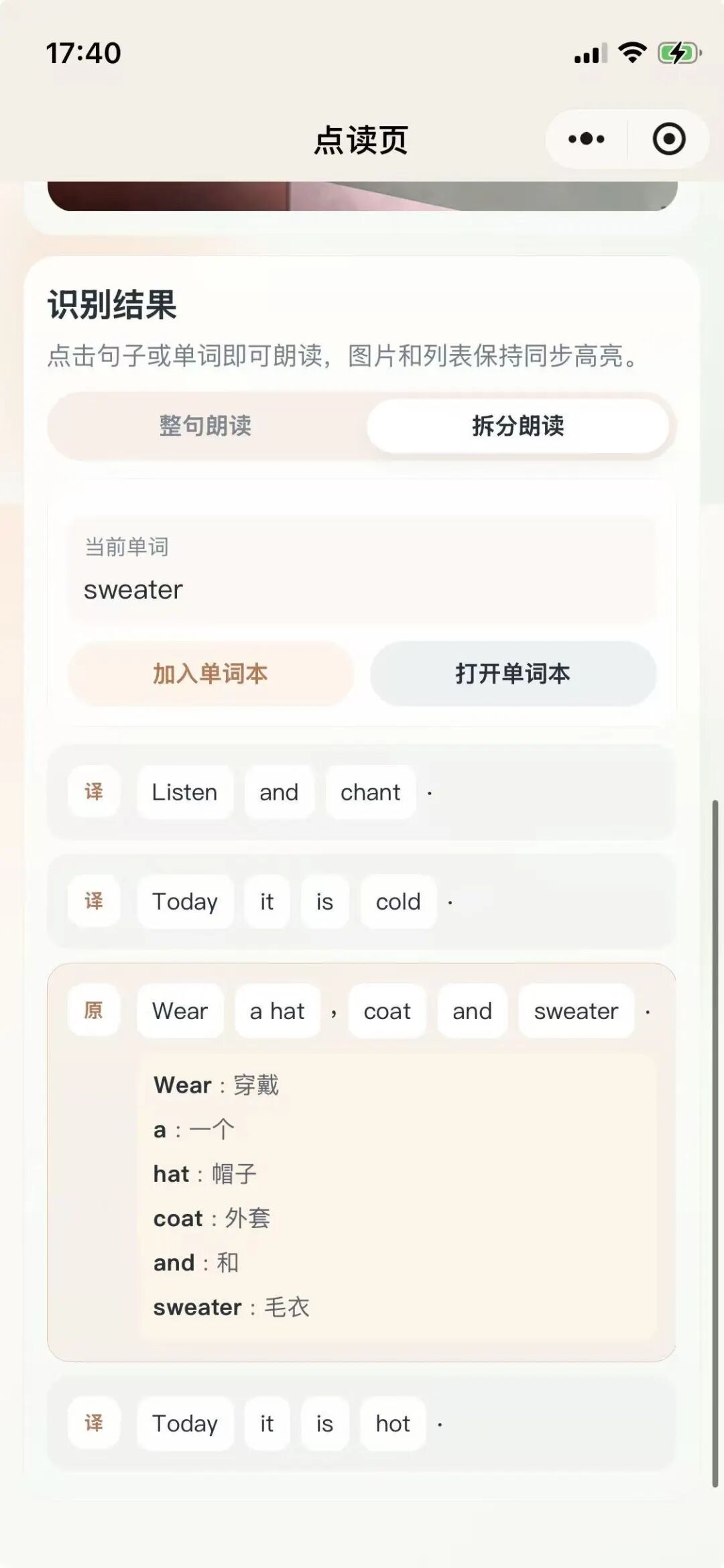Play the word 'chant'
Viewport: 724px width, 1568px height.
(x=370, y=792)
